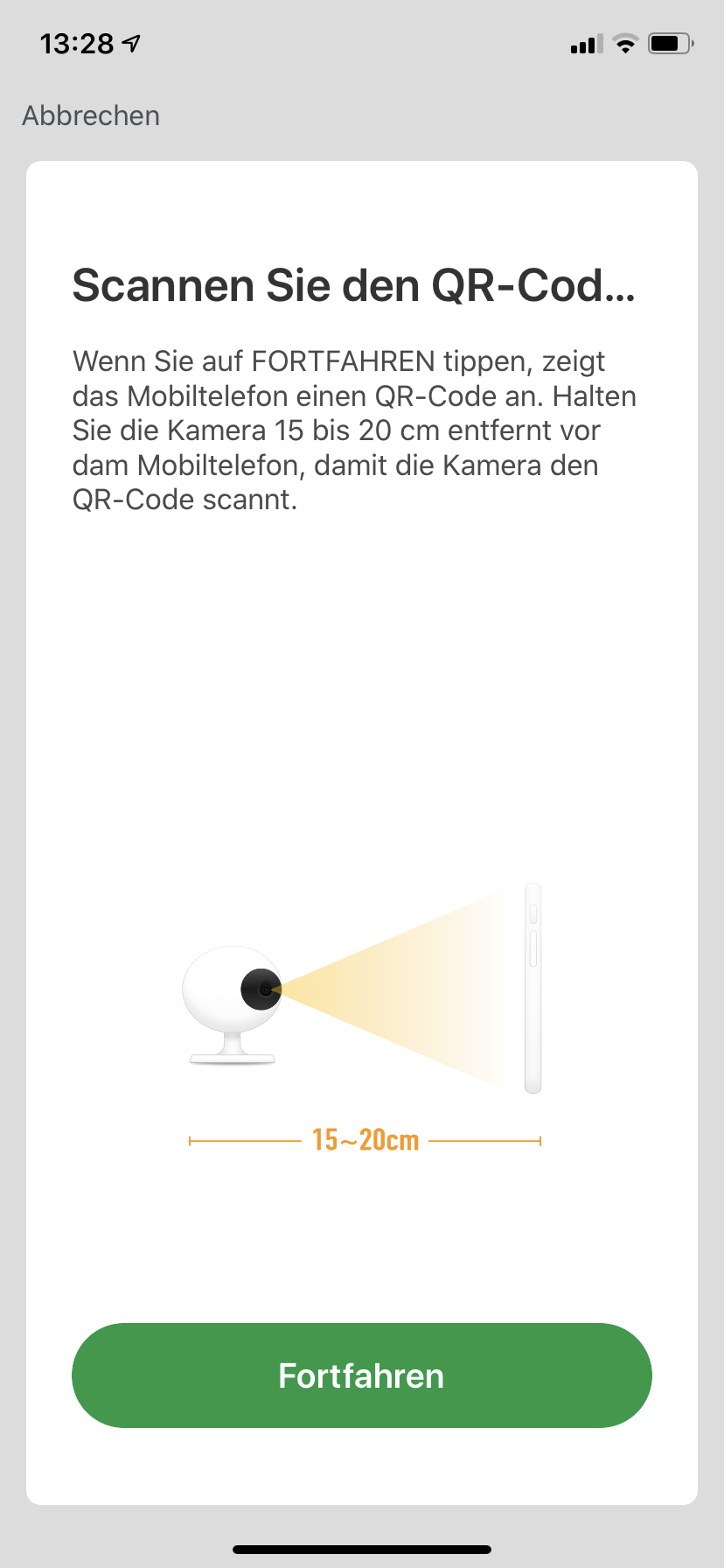
Task: Continue with the green Fortfahren button
Action: coord(361,1375)
